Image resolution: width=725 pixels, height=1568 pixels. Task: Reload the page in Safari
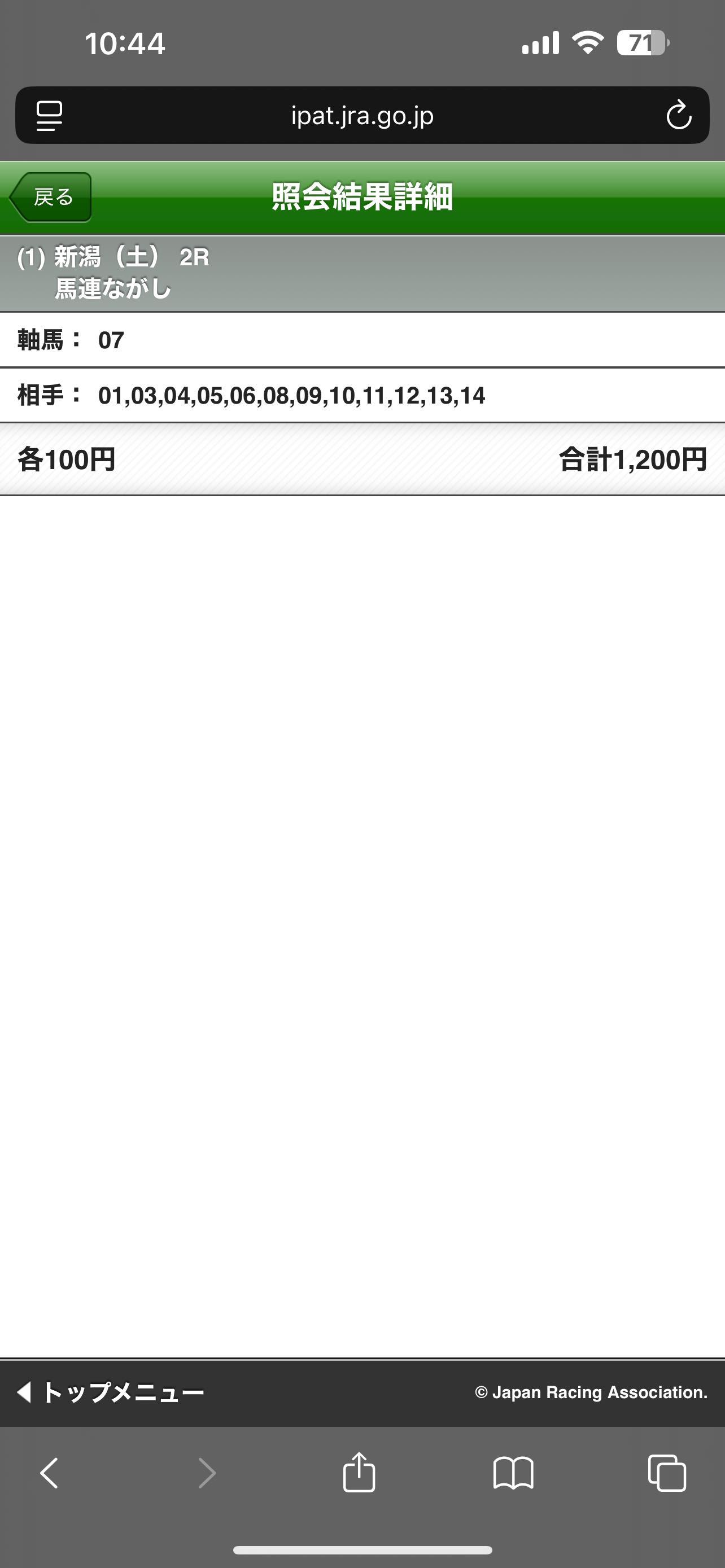pyautogui.click(x=678, y=116)
